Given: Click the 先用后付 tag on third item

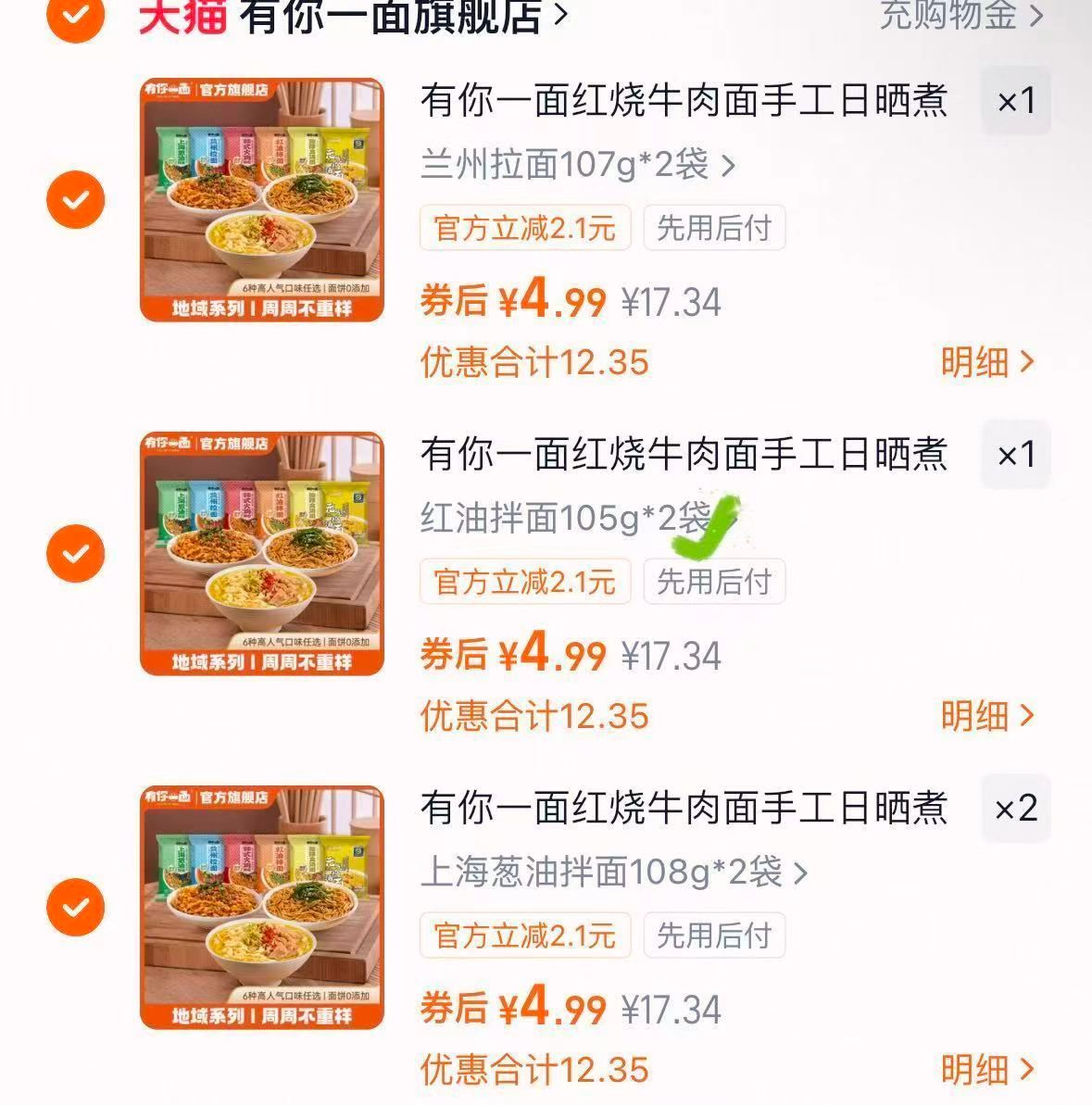Looking at the screenshot, I should [713, 935].
